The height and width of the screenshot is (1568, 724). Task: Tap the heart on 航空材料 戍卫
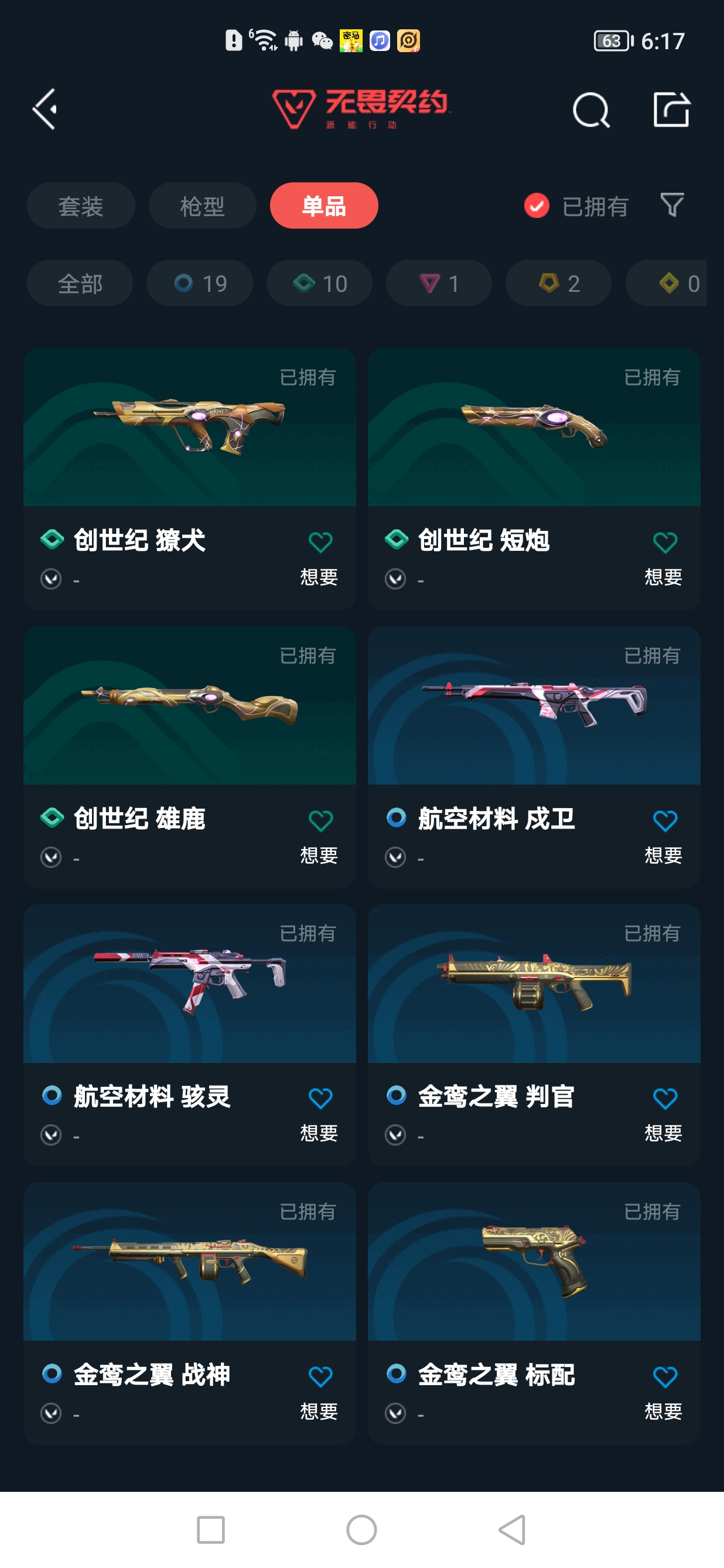click(665, 821)
